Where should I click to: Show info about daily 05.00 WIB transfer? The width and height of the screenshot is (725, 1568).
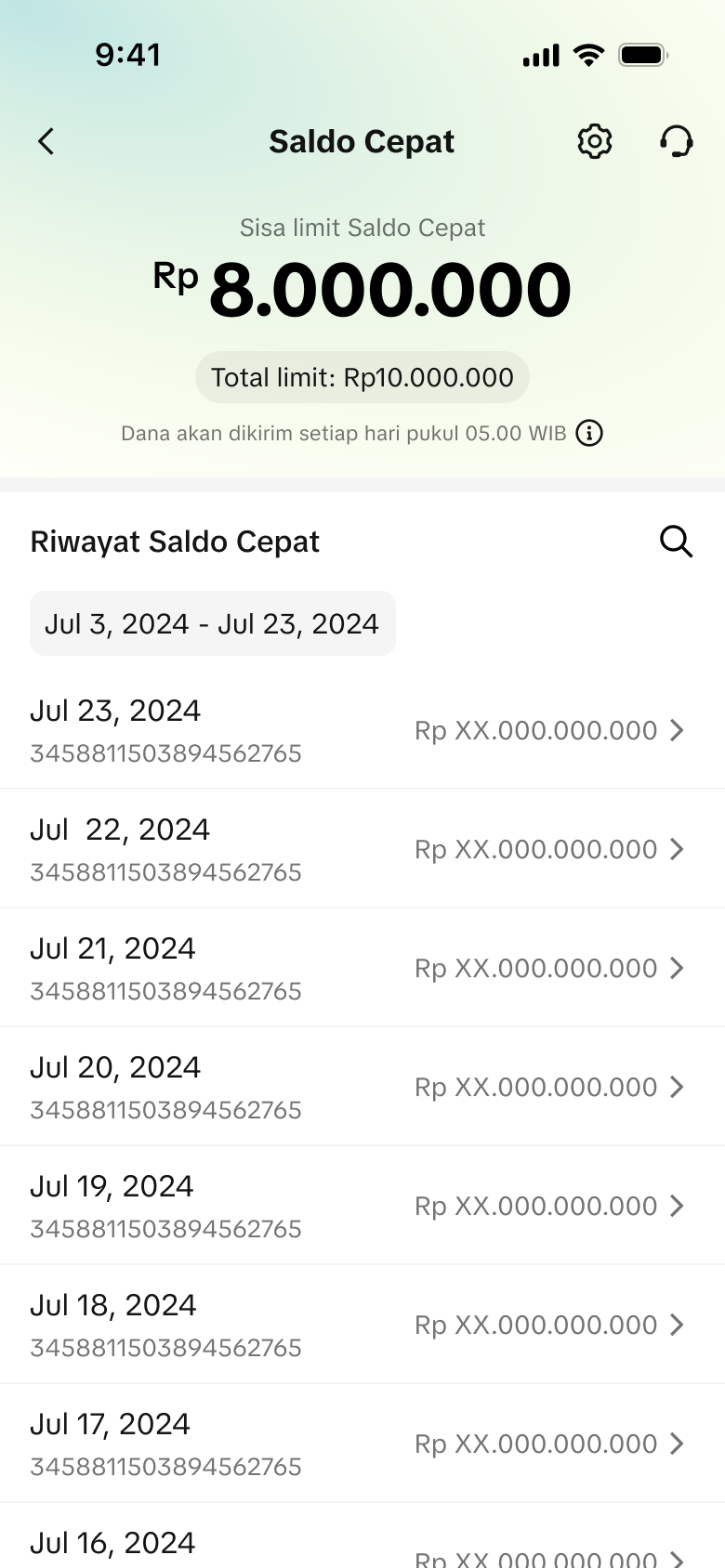click(589, 433)
